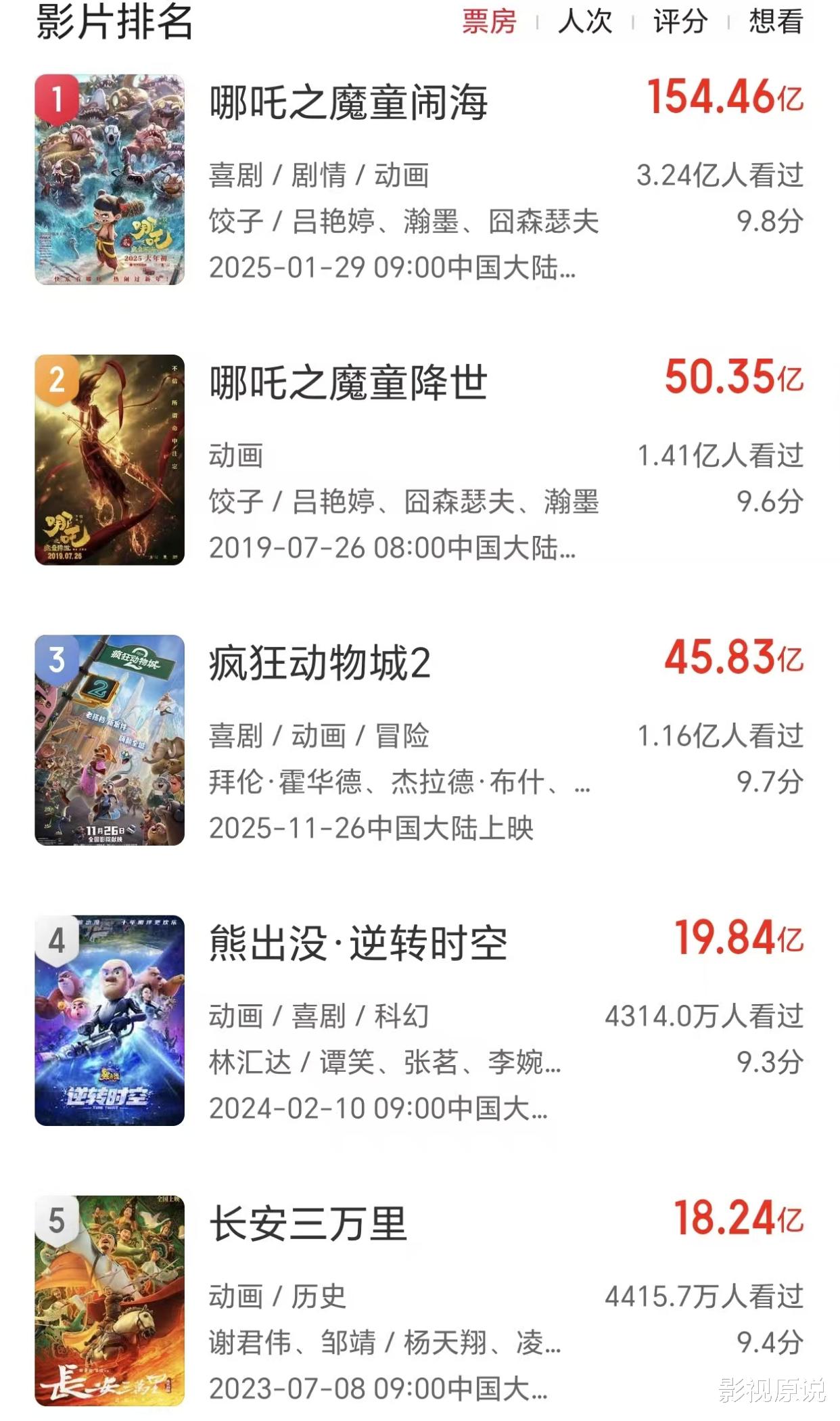Image resolution: width=840 pixels, height=1421 pixels.
Task: Tap the 票房 tab
Action: [489, 22]
